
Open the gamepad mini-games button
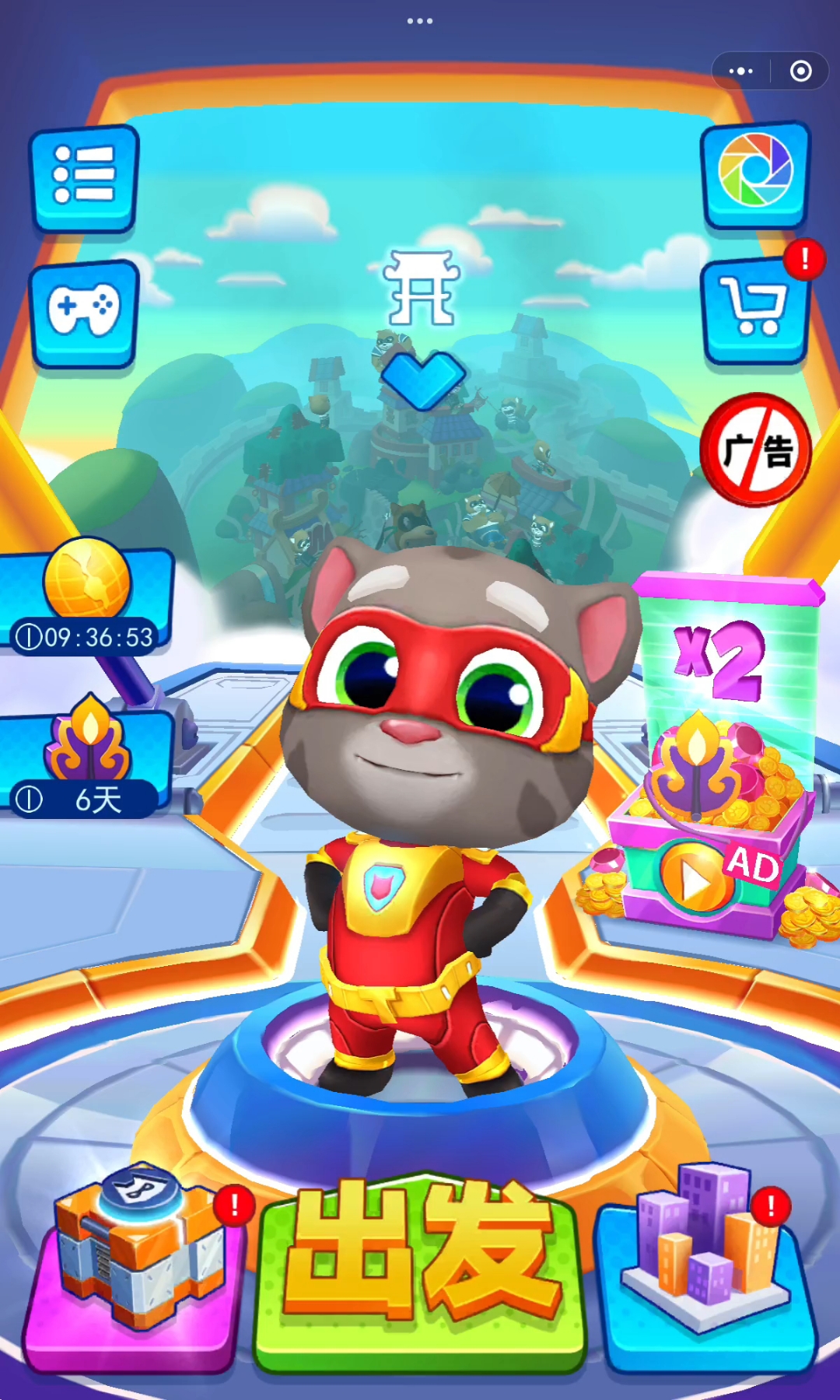[x=84, y=311]
